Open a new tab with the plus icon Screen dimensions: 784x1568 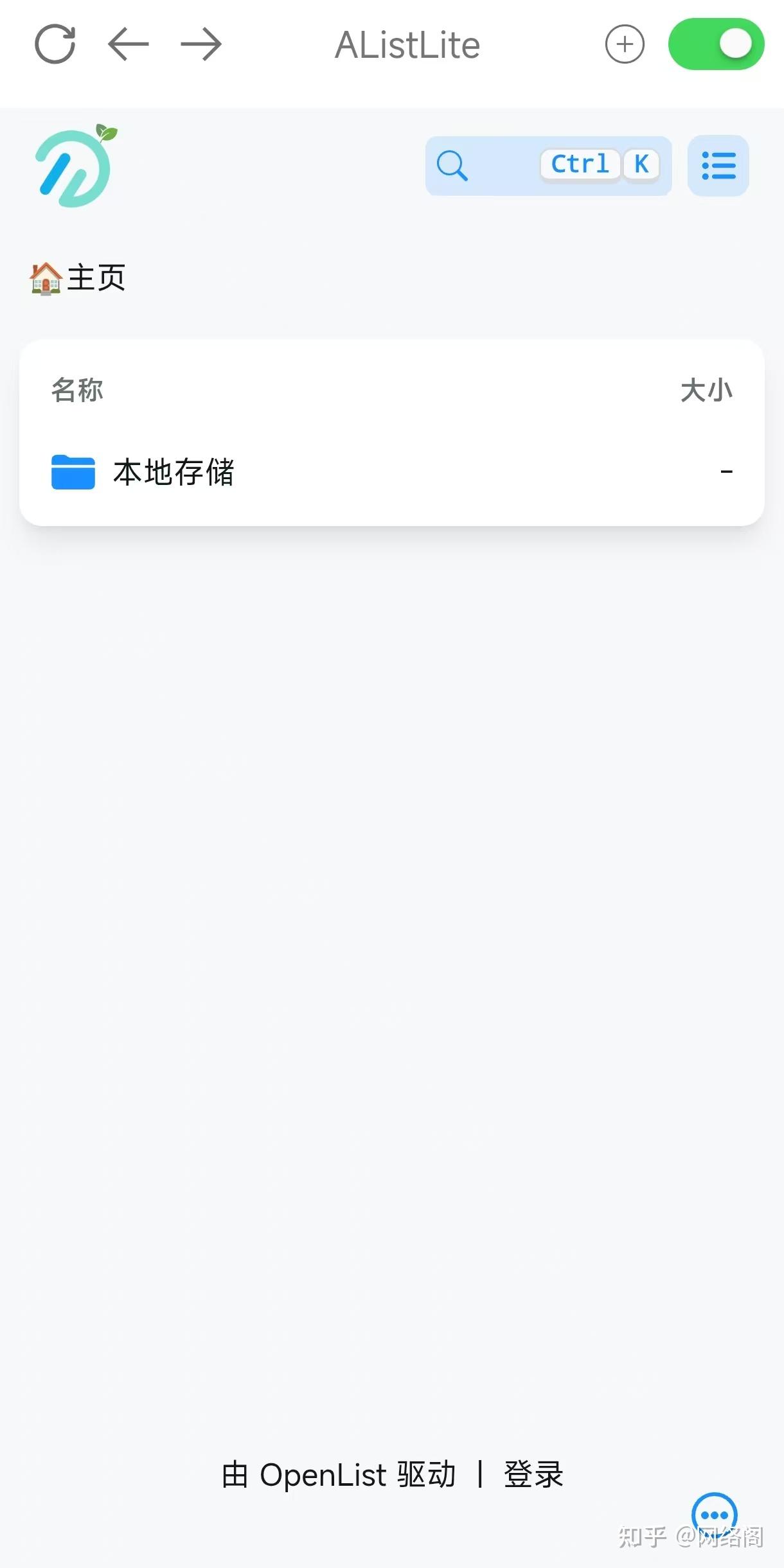625,44
